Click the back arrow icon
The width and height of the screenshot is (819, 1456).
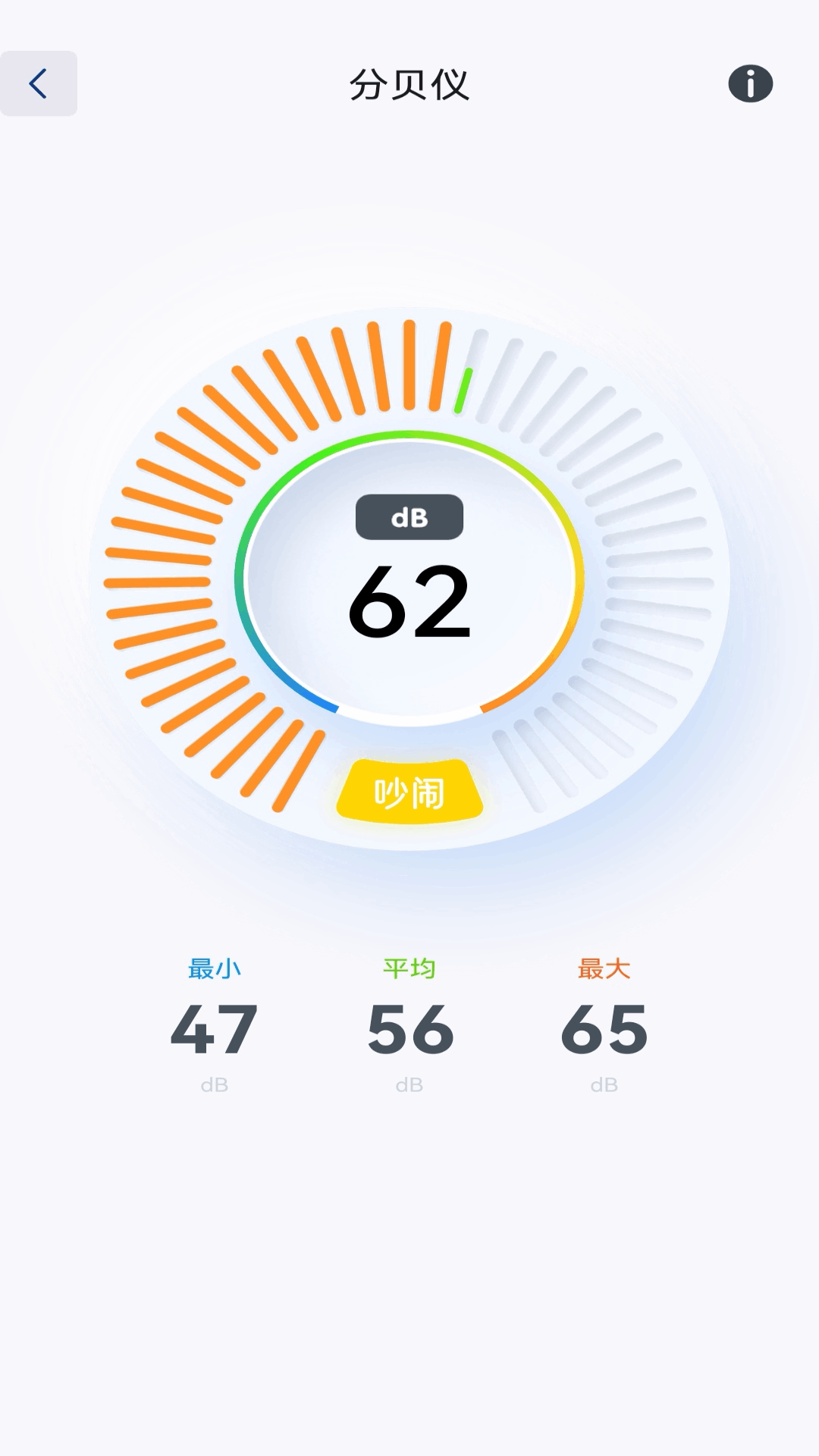(39, 83)
